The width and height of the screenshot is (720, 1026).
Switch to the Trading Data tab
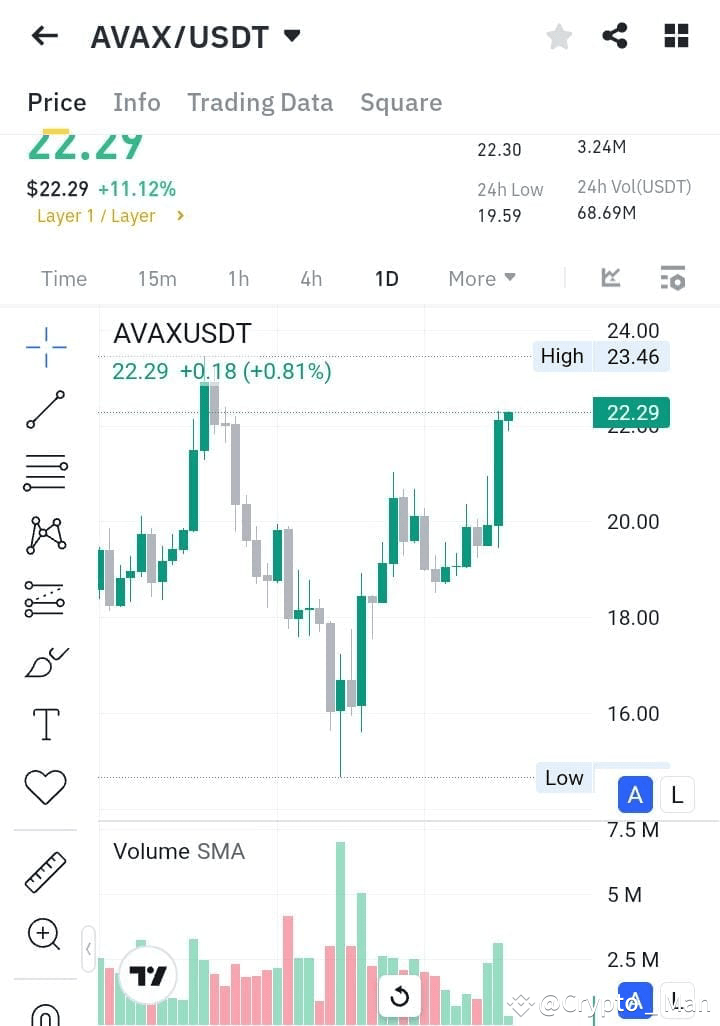(x=260, y=102)
